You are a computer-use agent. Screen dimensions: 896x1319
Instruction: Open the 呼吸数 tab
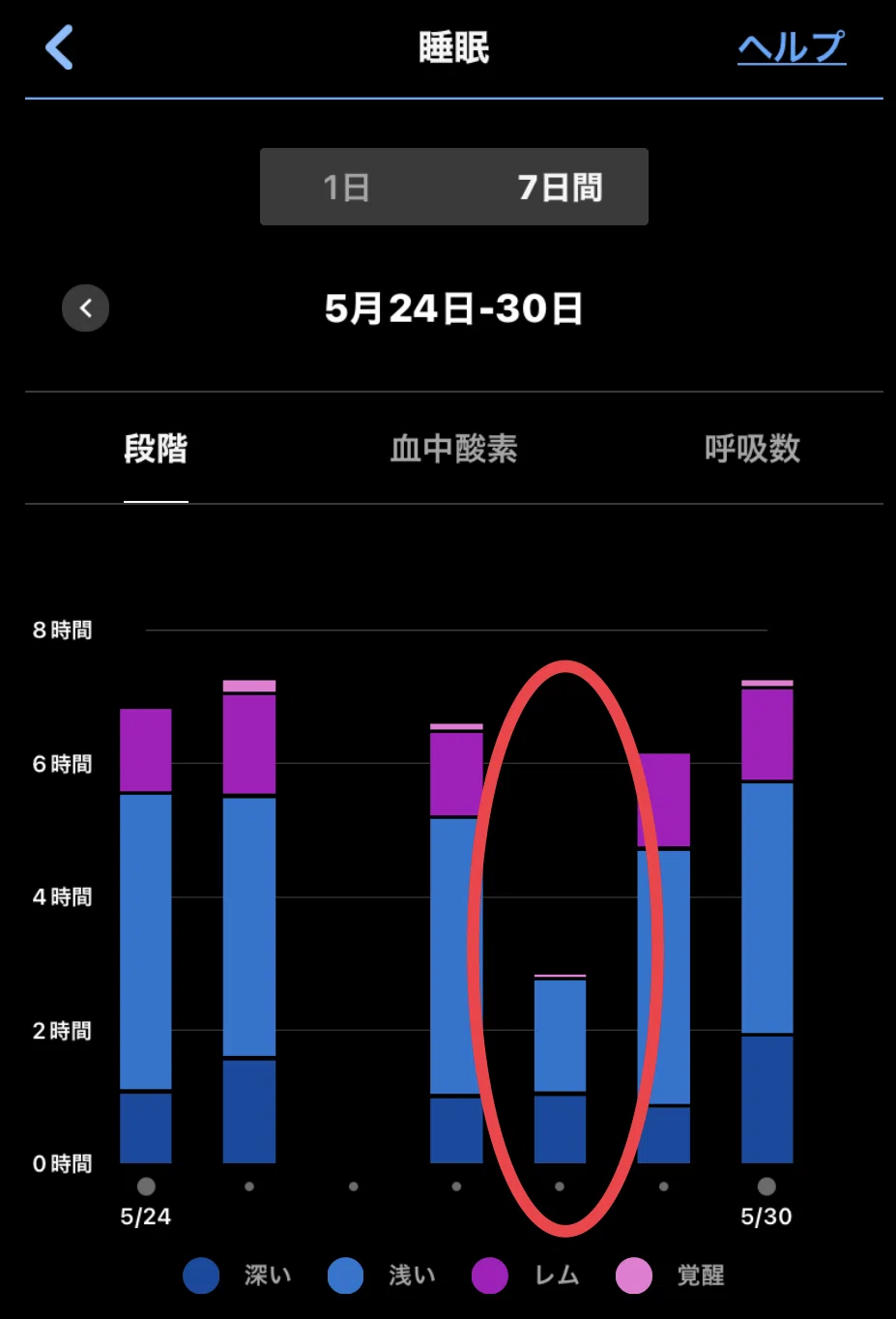coord(752,449)
